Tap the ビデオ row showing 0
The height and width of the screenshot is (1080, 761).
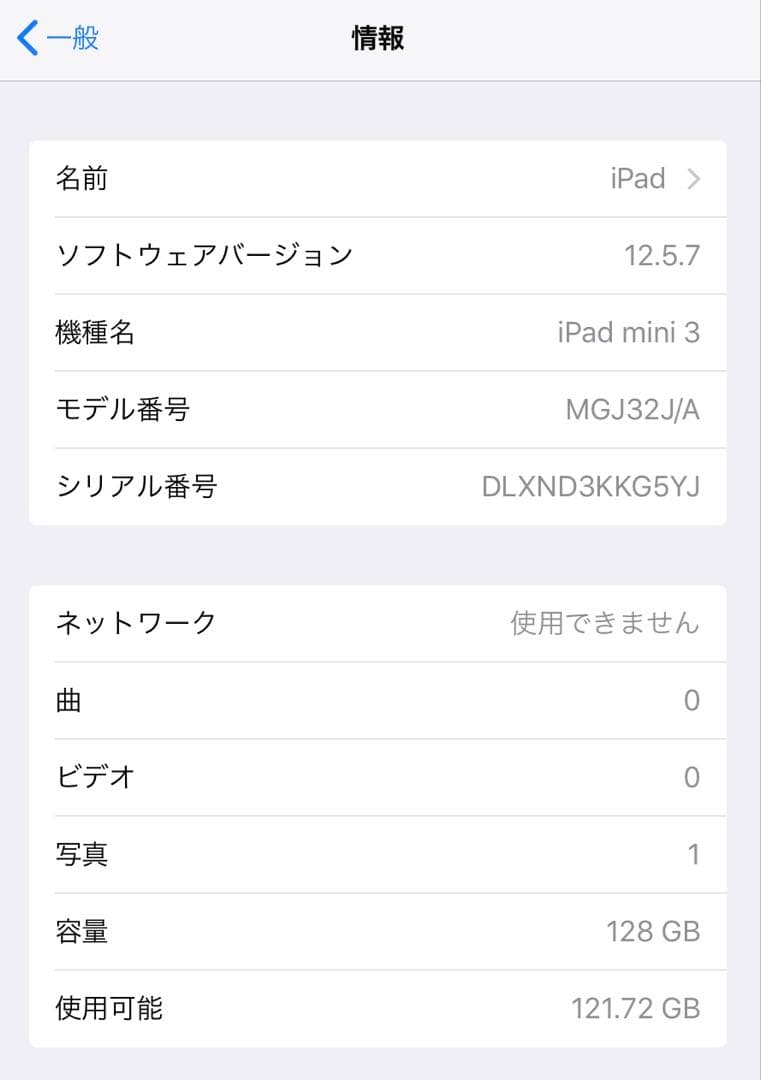coord(380,778)
